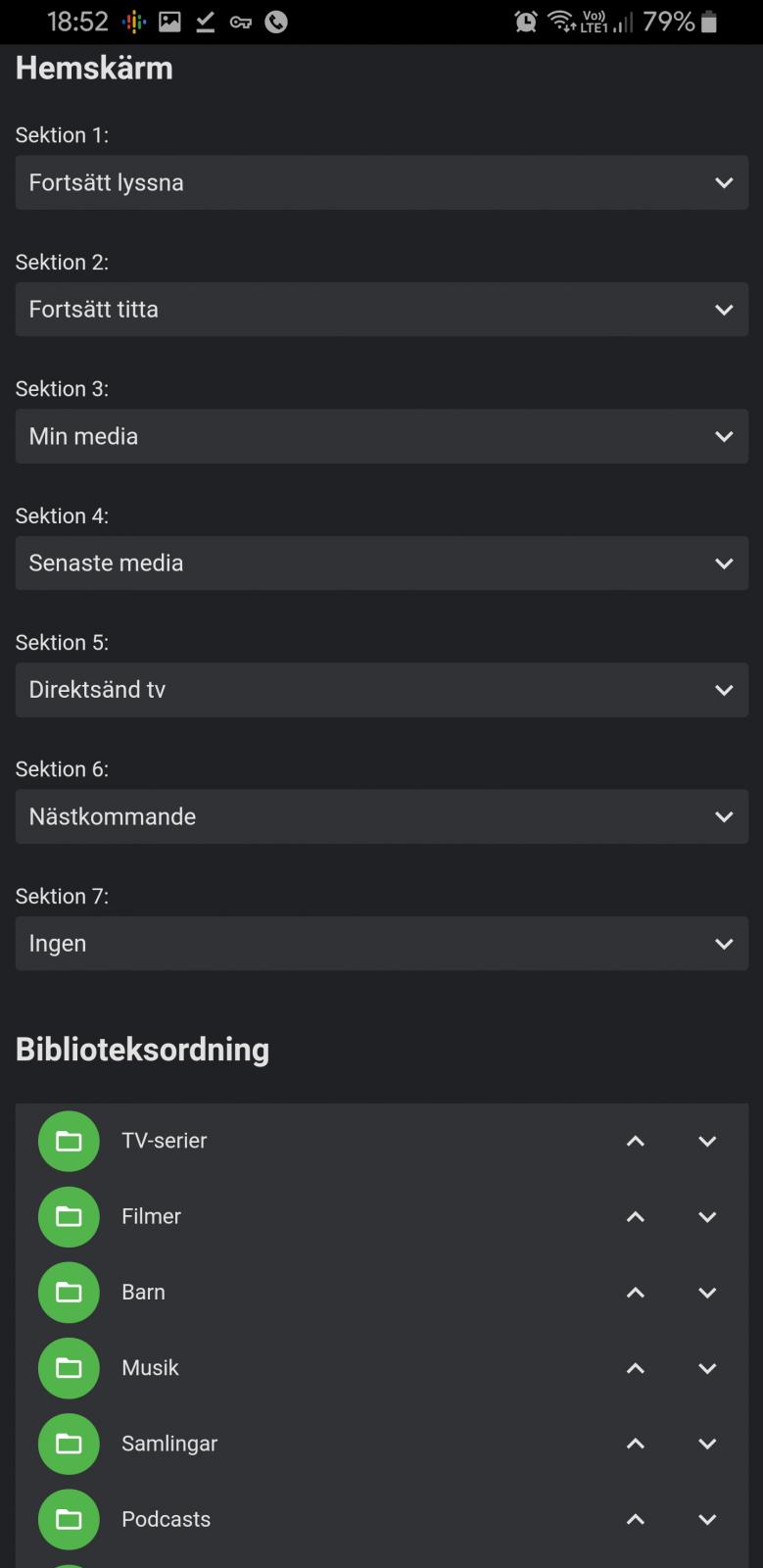Viewport: 763px width, 1568px height.
Task: Move Samlingar up in library order
Action: (636, 1444)
